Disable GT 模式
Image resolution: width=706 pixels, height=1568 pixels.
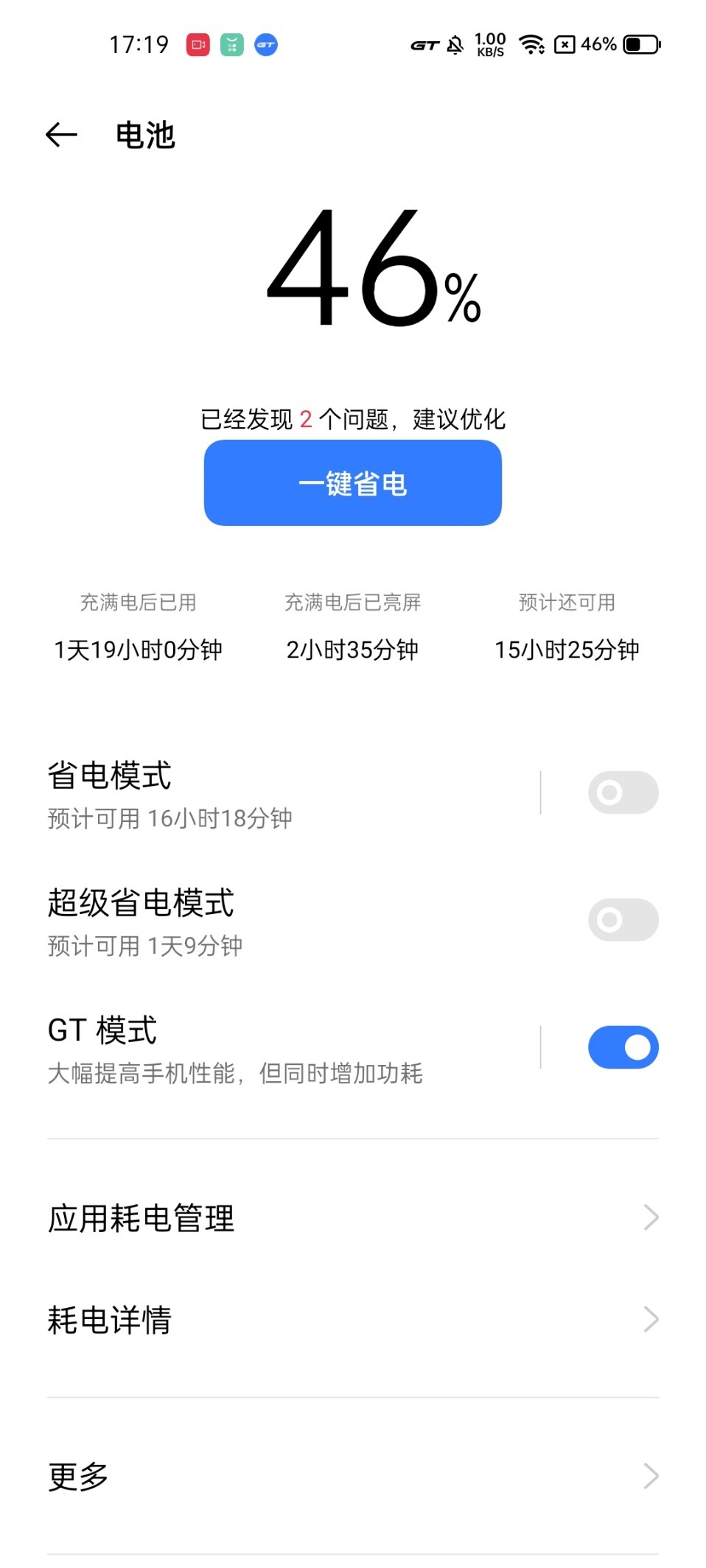[623, 1047]
